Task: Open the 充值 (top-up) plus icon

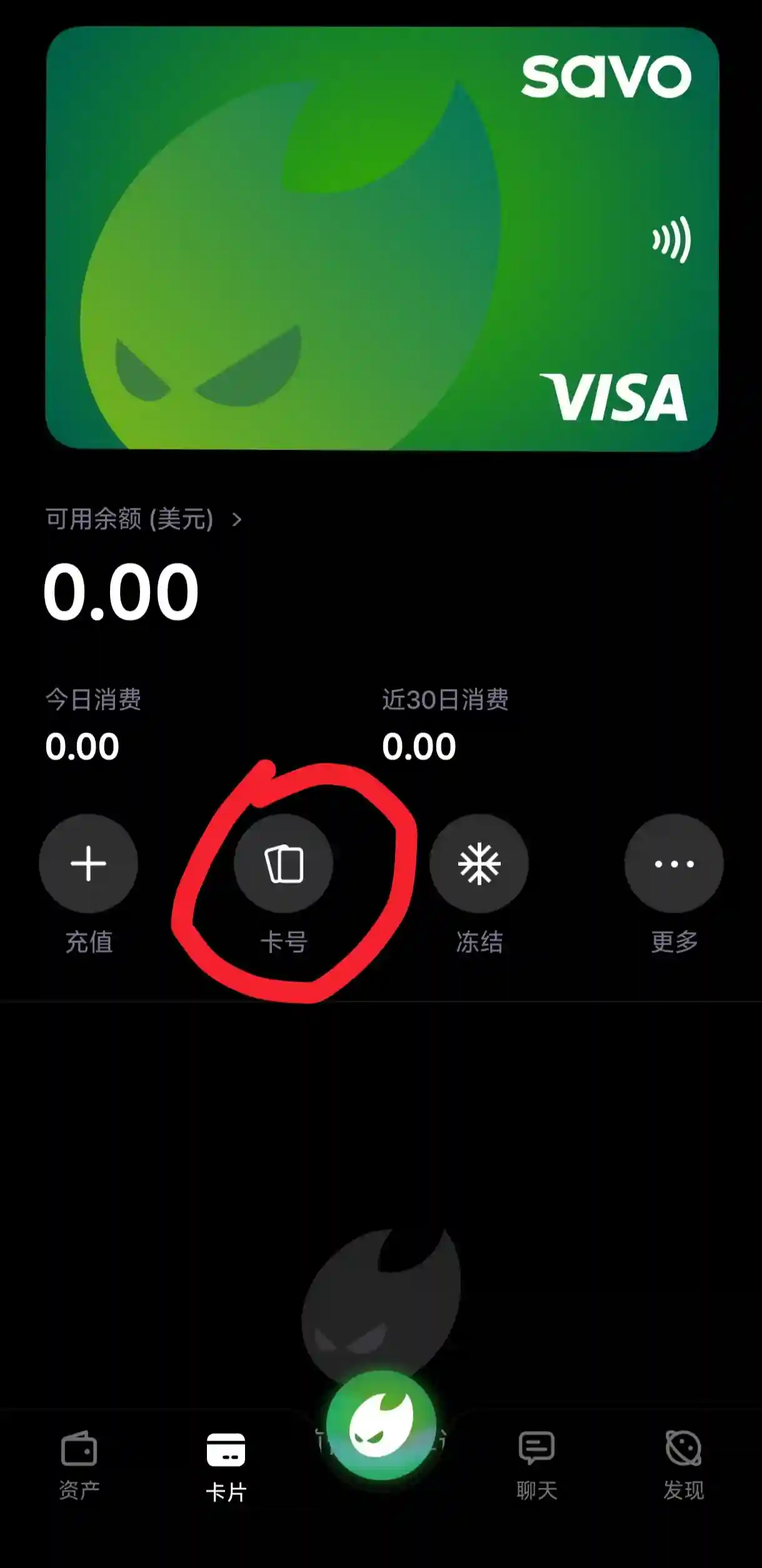Action: coord(88,863)
